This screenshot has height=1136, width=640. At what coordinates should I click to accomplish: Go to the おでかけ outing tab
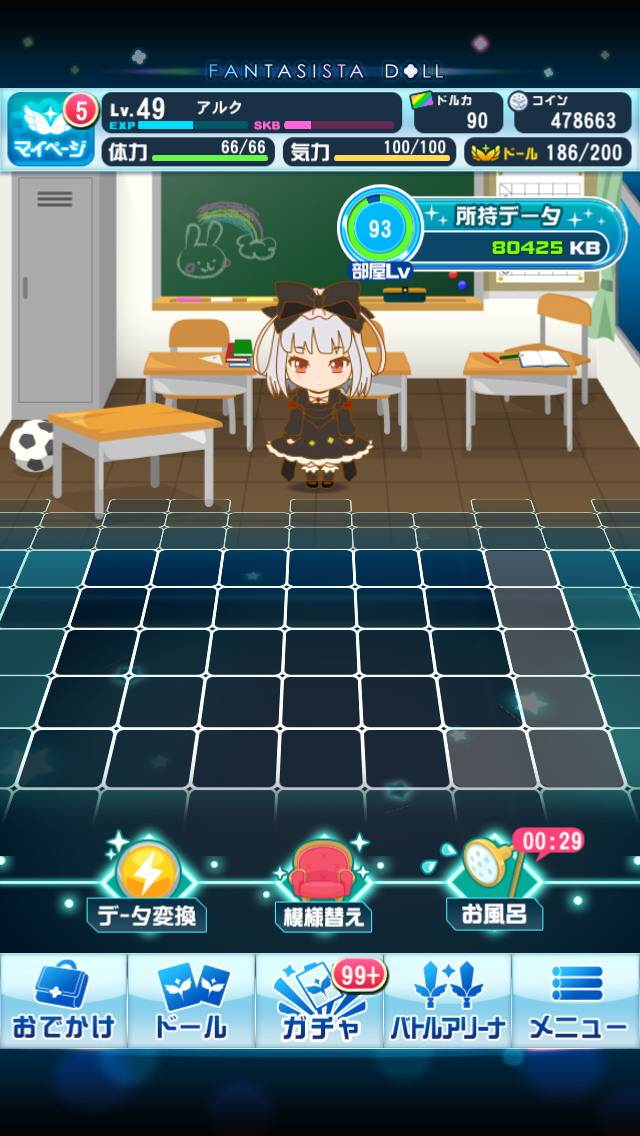[x=64, y=1001]
